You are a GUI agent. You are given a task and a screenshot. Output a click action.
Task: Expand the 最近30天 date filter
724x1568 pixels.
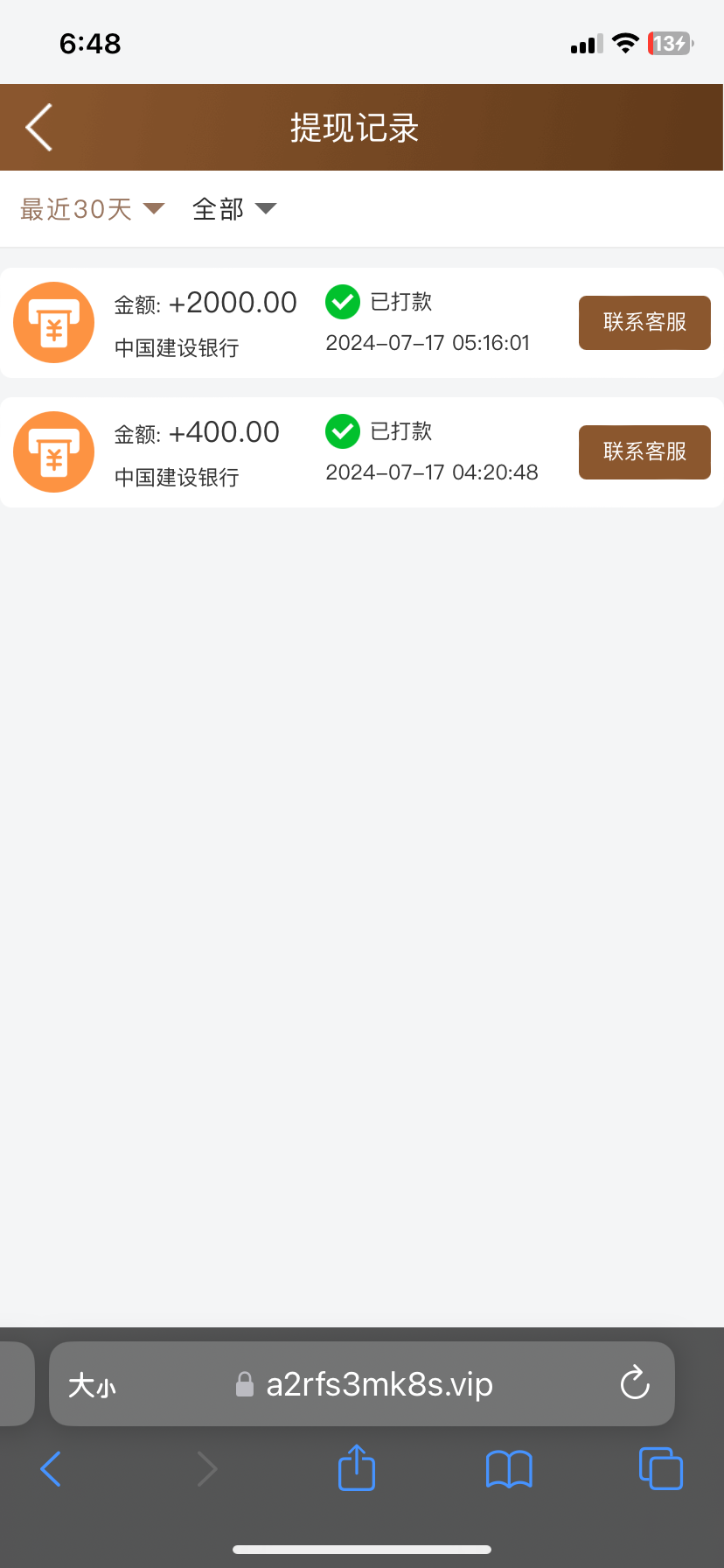[92, 209]
